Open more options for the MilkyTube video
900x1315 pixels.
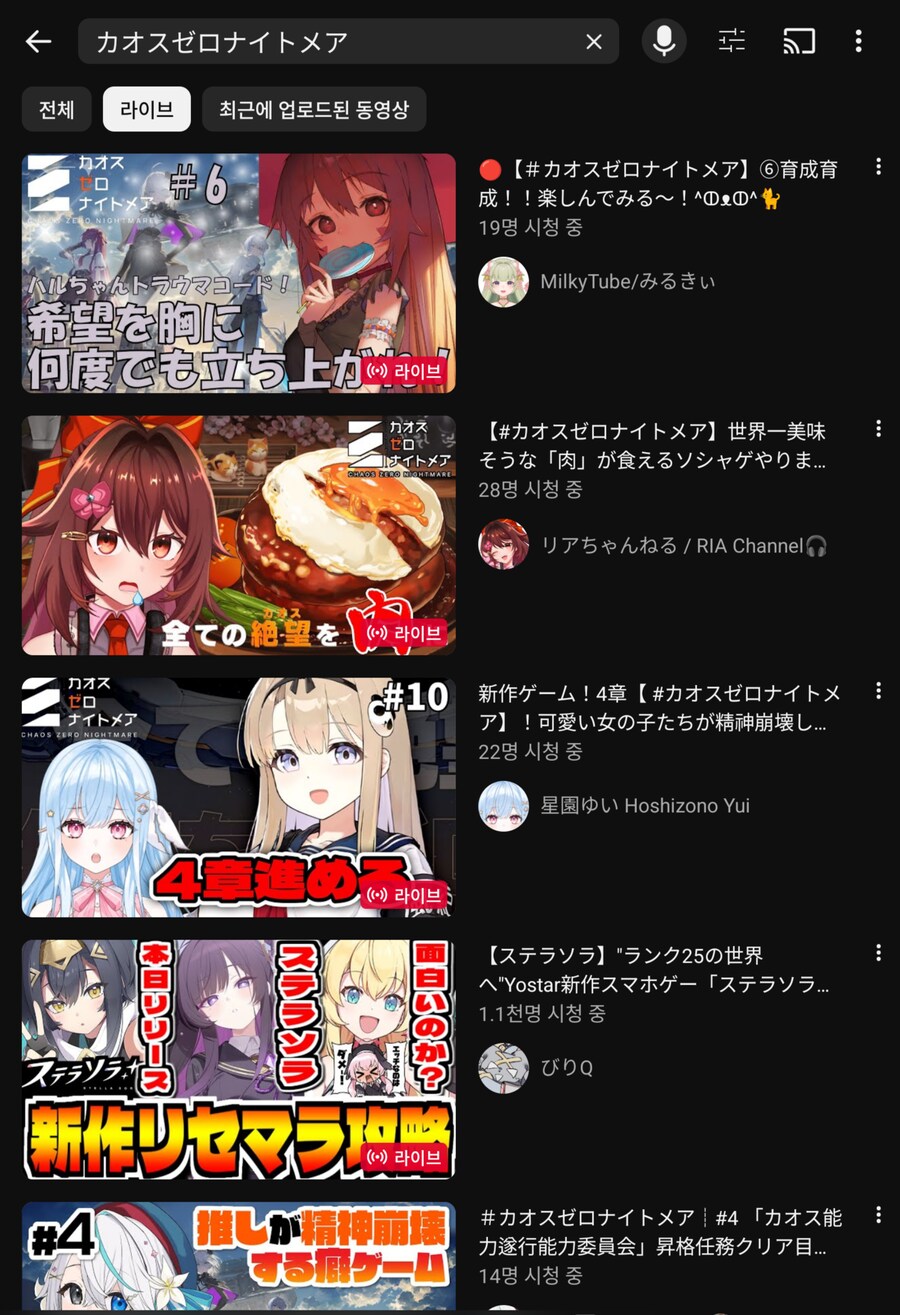(x=878, y=167)
